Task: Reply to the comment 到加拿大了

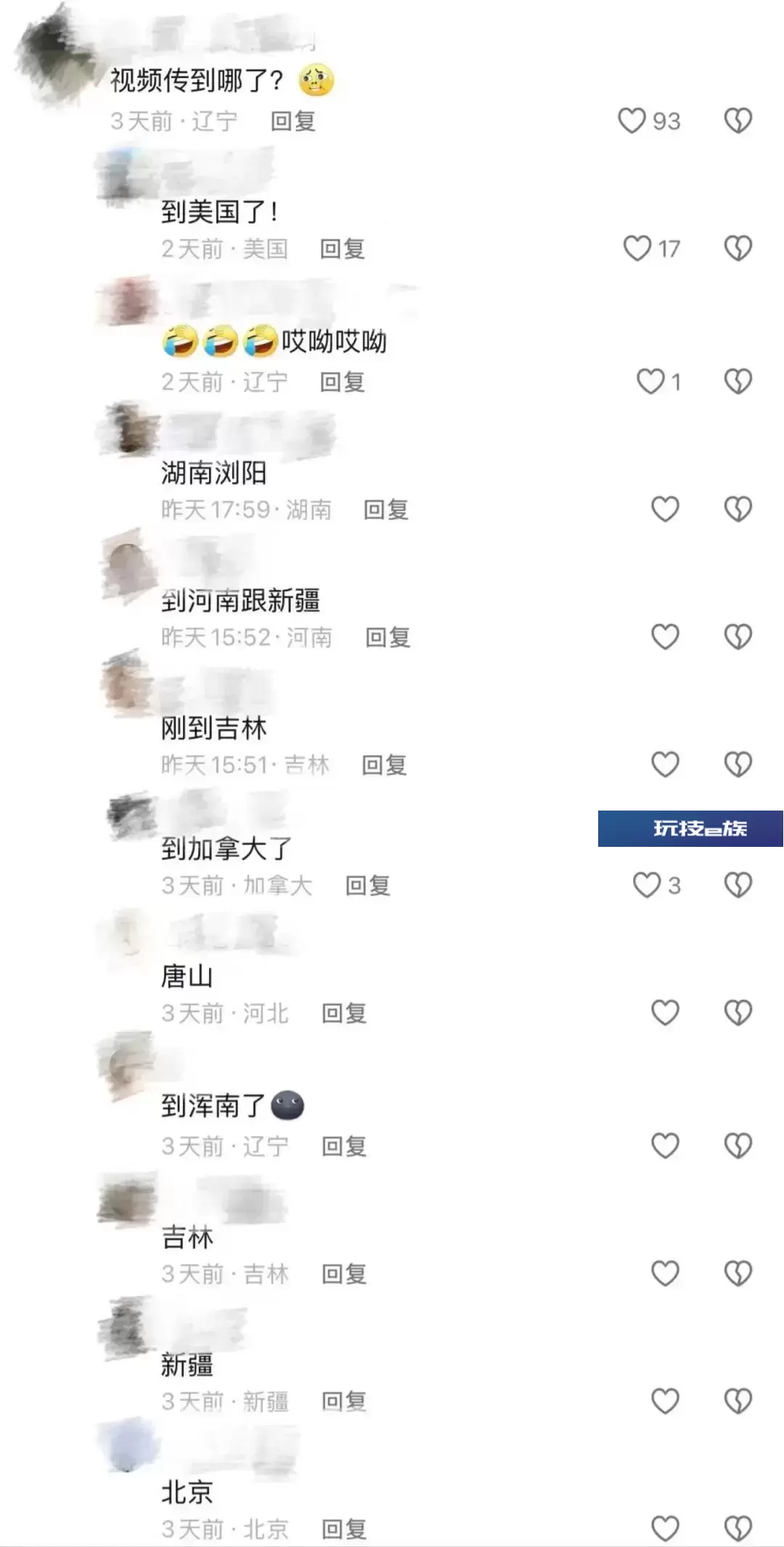Action: pyautogui.click(x=368, y=886)
